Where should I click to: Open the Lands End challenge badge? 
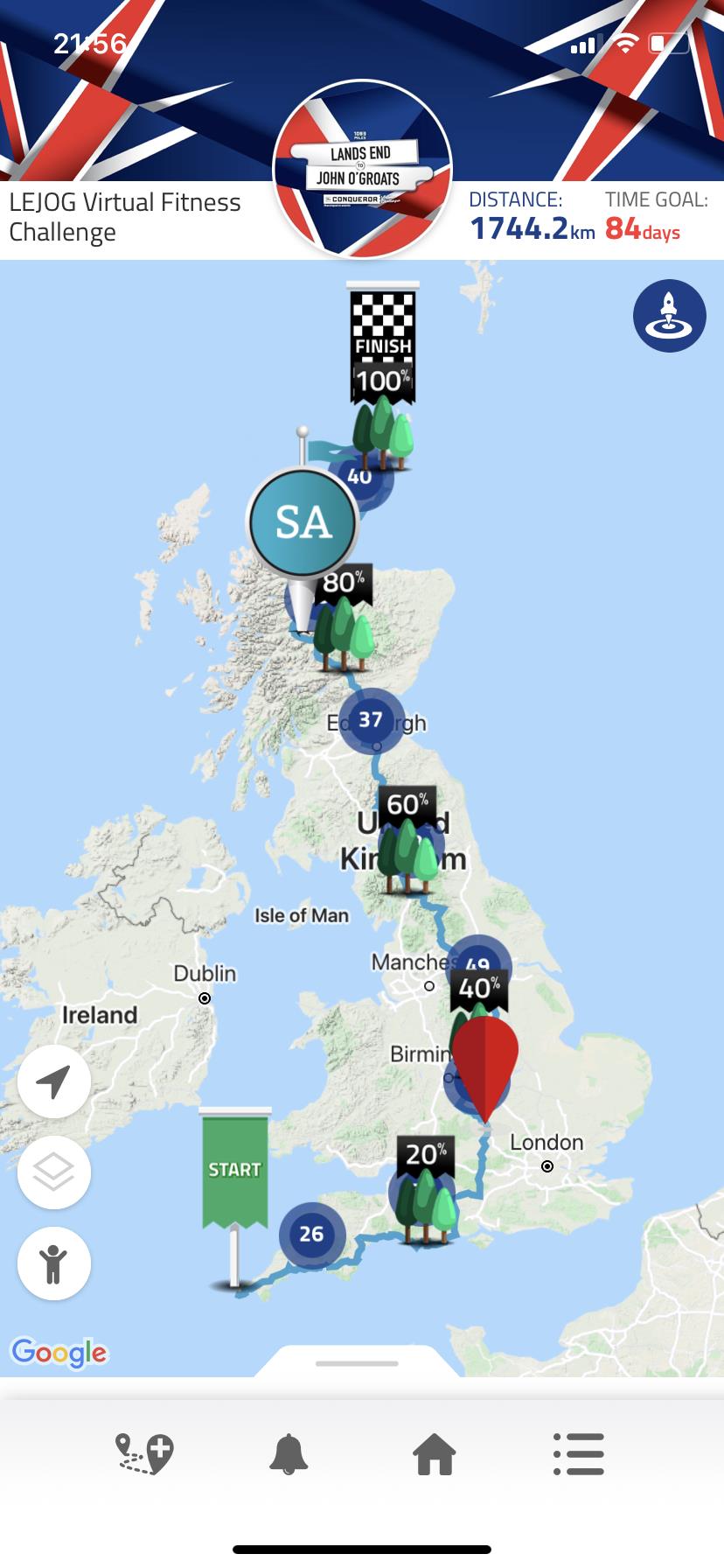[x=363, y=169]
